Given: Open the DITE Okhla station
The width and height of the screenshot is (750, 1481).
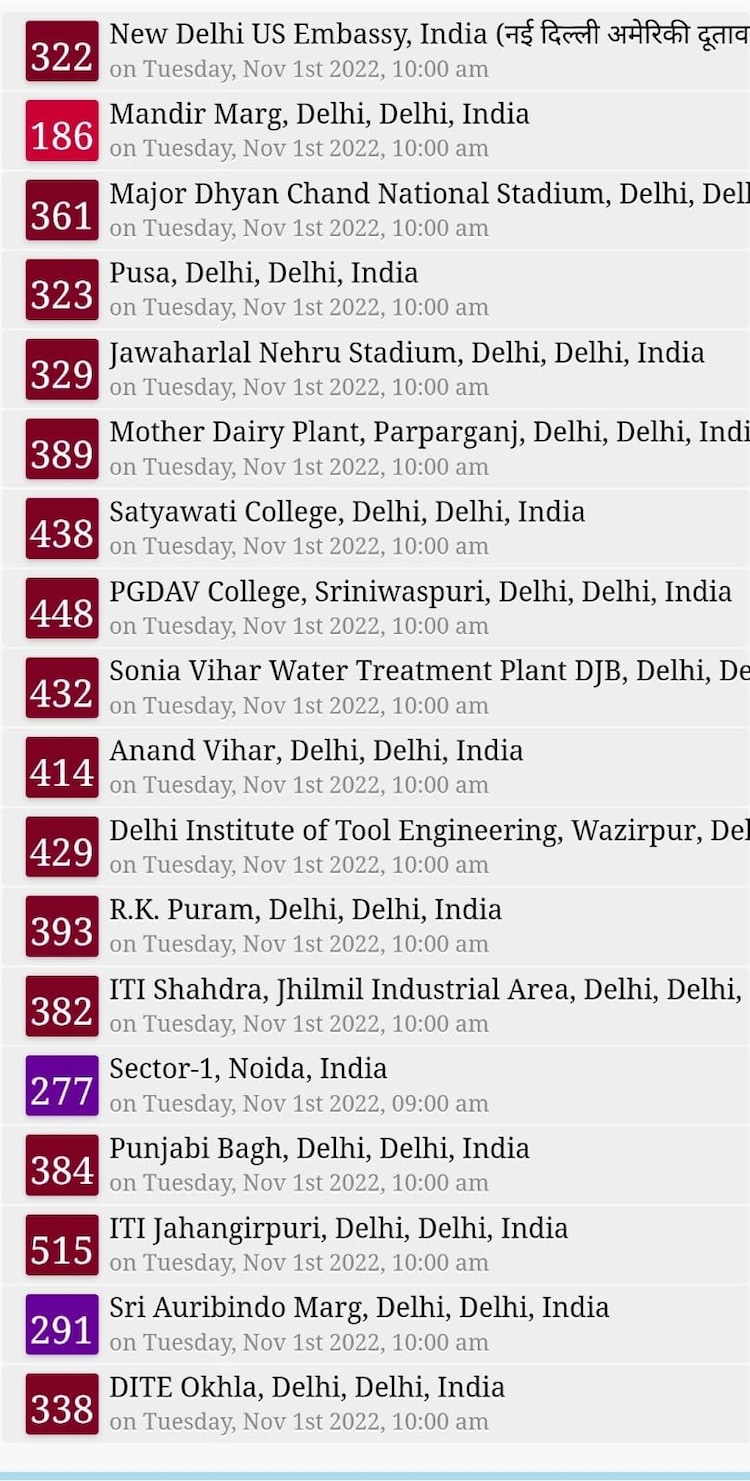Looking at the screenshot, I should (307, 1387).
